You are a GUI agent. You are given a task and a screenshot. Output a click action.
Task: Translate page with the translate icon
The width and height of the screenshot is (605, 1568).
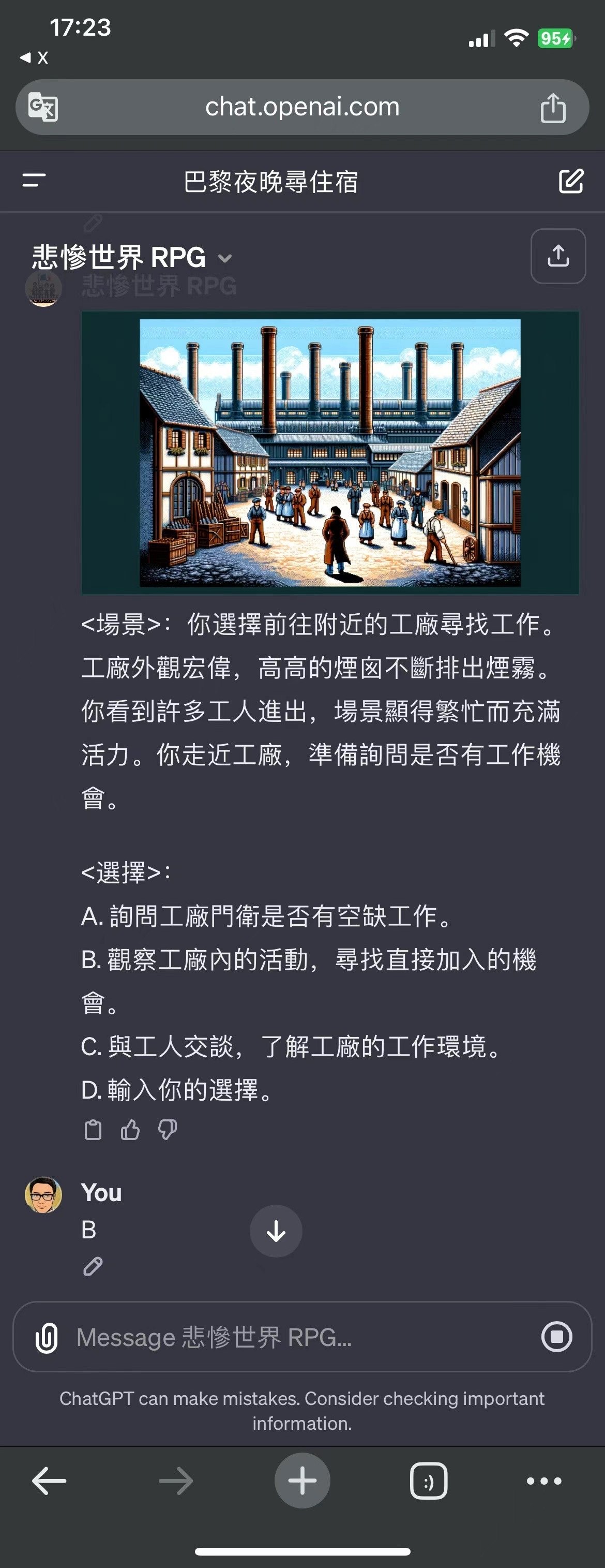(x=43, y=108)
